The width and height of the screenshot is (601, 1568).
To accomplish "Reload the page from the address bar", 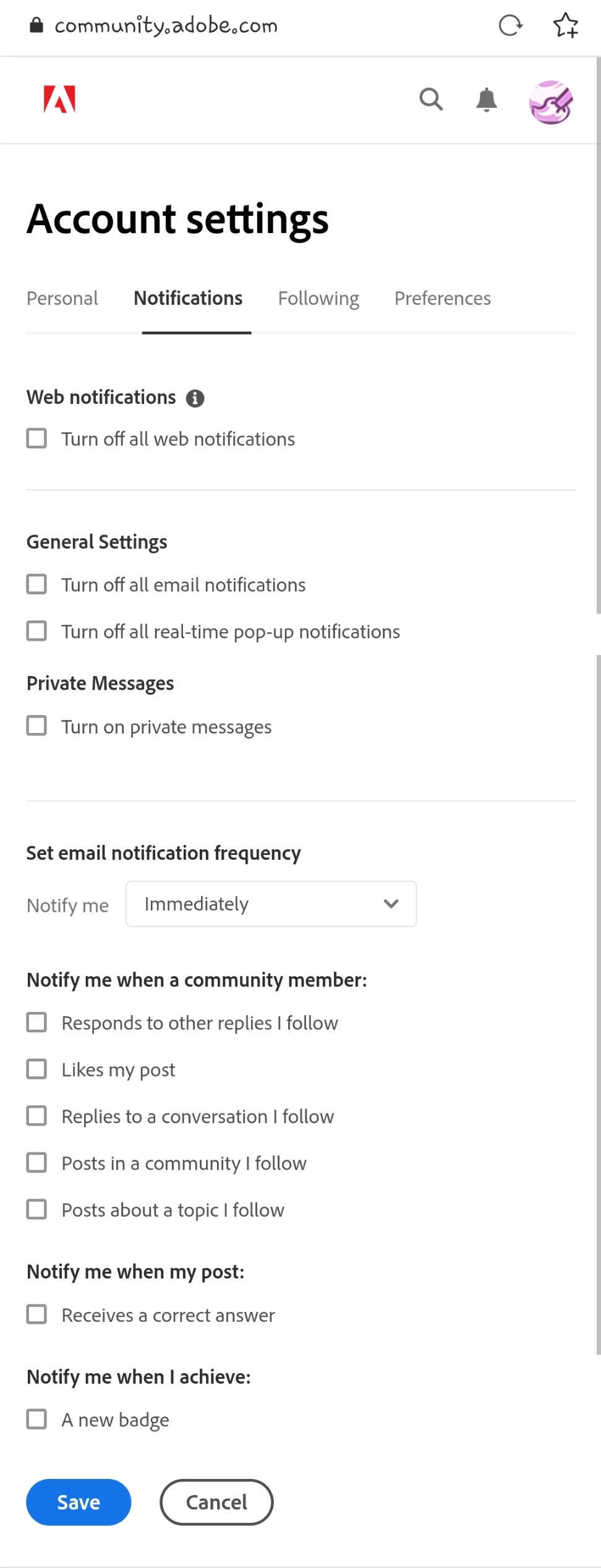I will (x=511, y=25).
